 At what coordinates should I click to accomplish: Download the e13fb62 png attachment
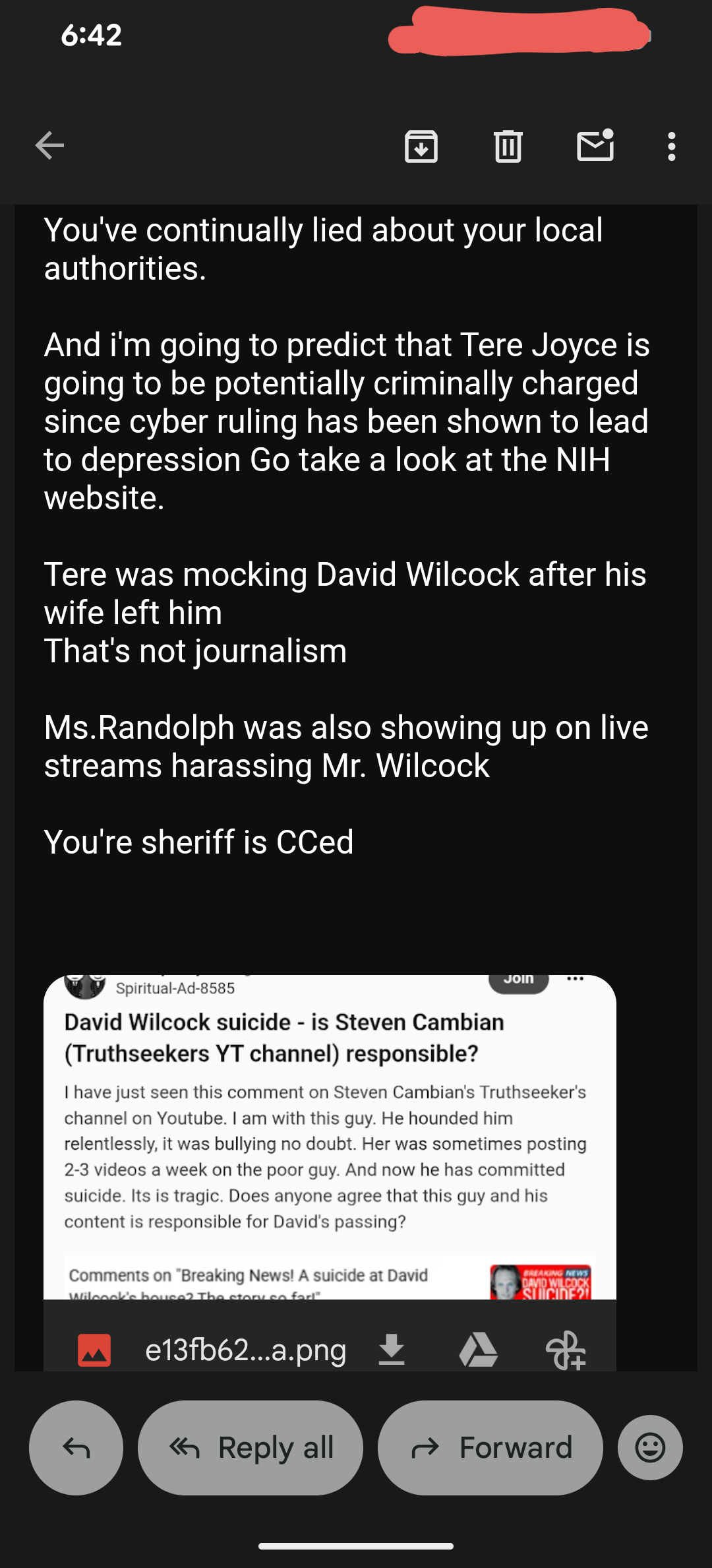(x=392, y=1350)
